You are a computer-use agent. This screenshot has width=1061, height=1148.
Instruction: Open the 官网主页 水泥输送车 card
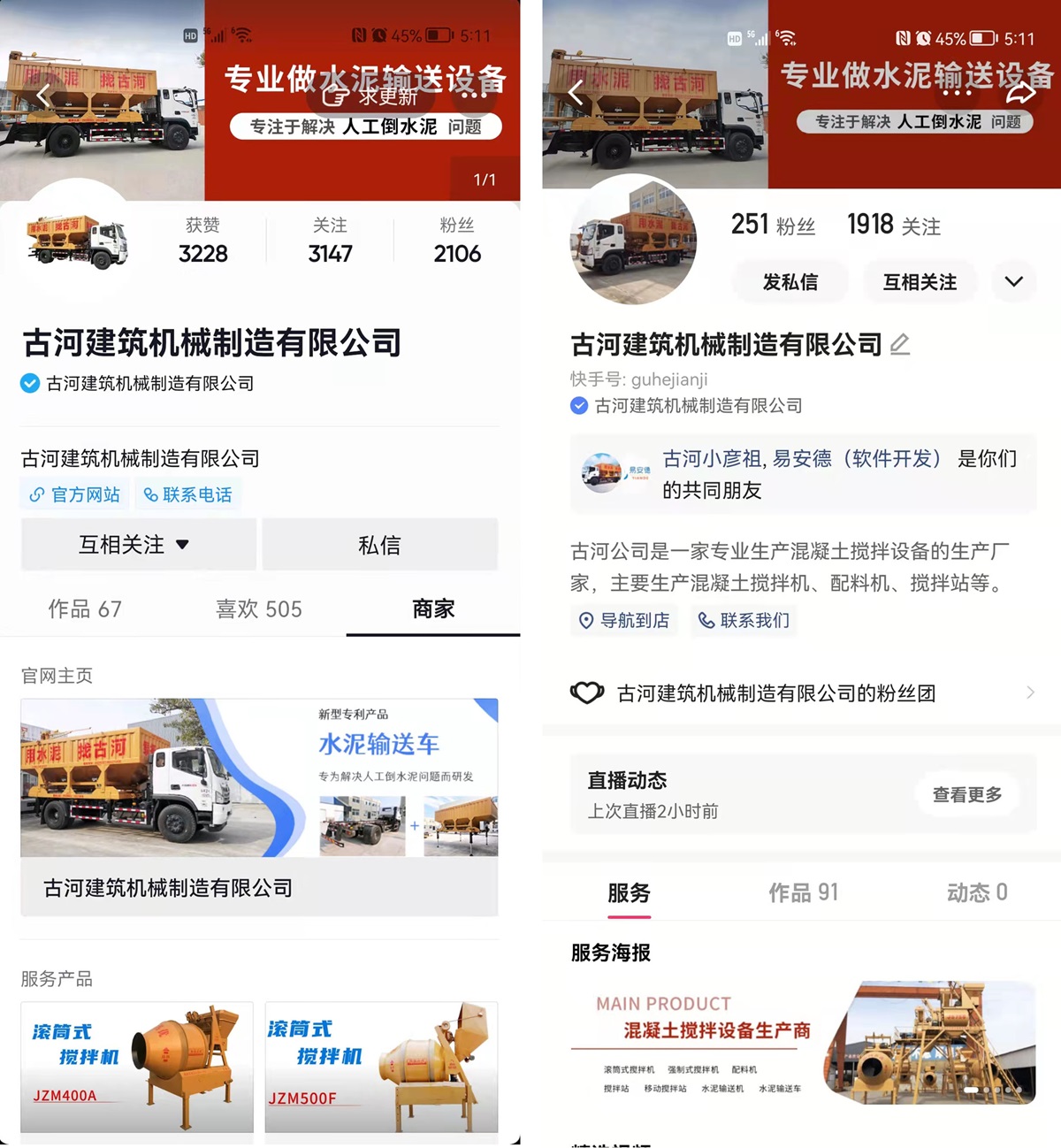(259, 805)
